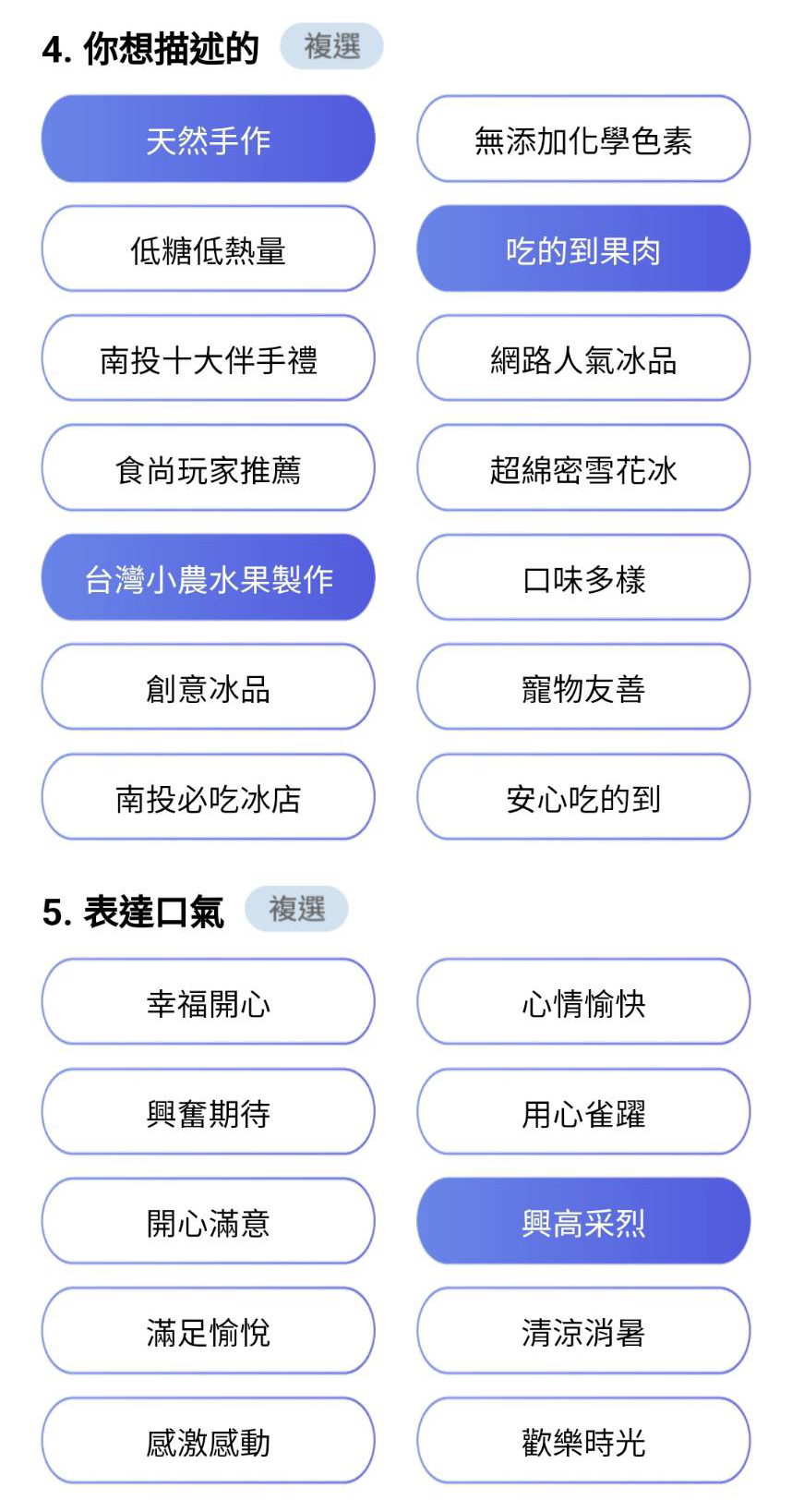Screen dimensions: 792x1512
Task: Pick the 創意冰品 chip
Action: click(x=208, y=688)
